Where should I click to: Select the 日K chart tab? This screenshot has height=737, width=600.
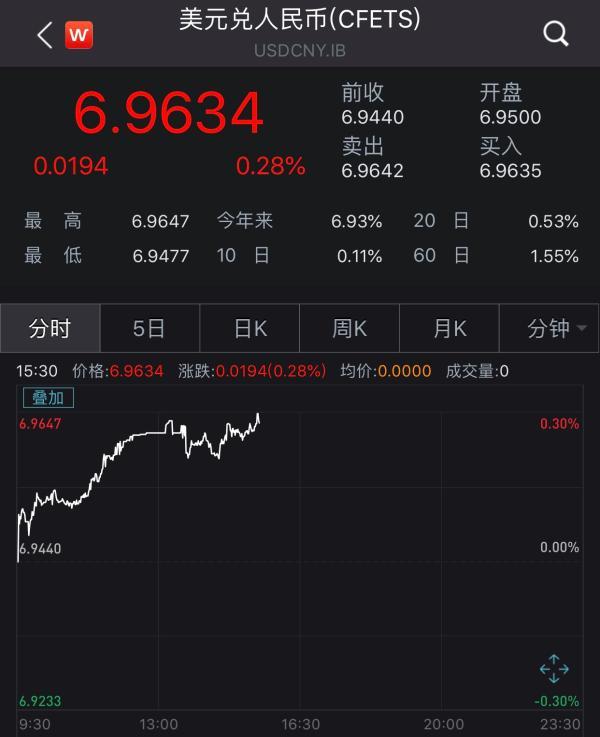tap(250, 328)
